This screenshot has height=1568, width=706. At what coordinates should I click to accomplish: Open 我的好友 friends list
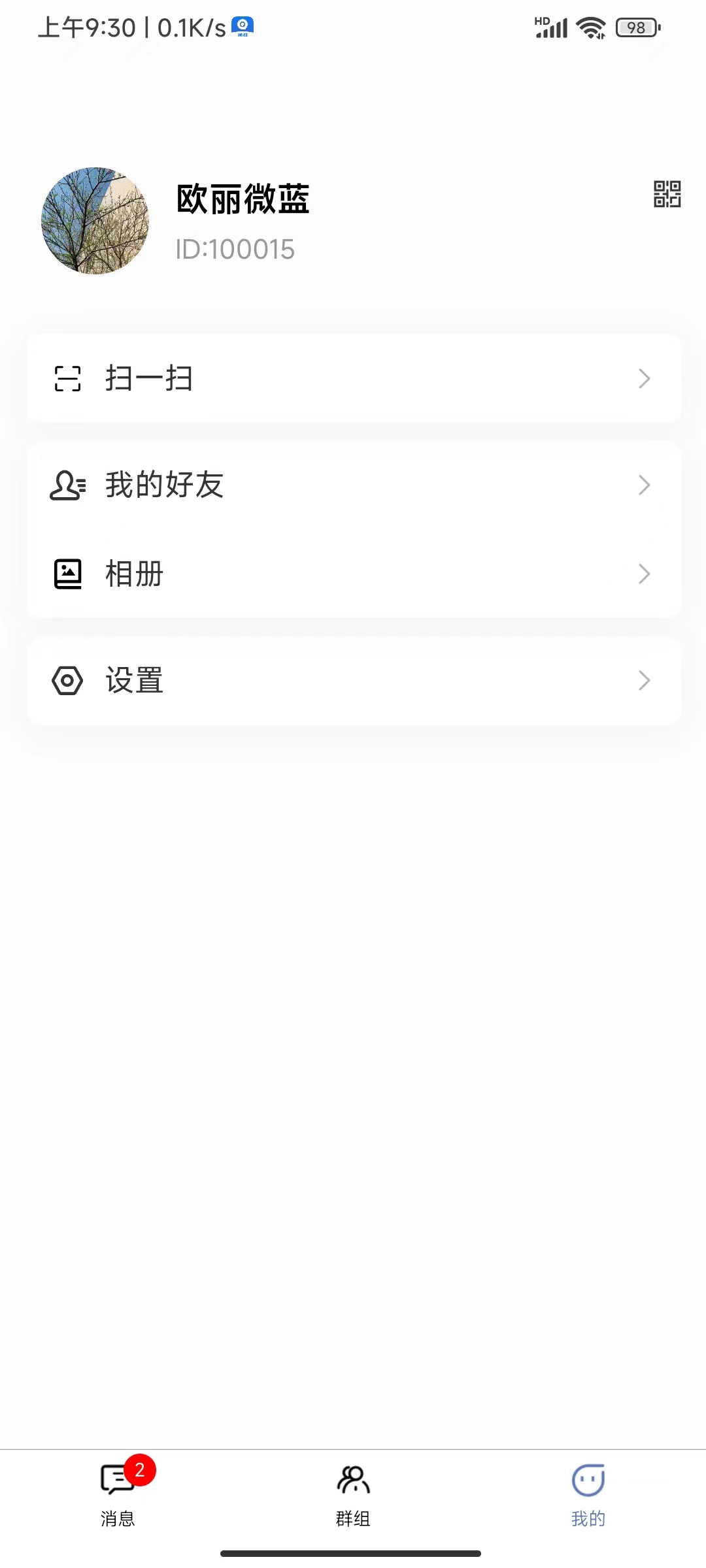tap(354, 485)
